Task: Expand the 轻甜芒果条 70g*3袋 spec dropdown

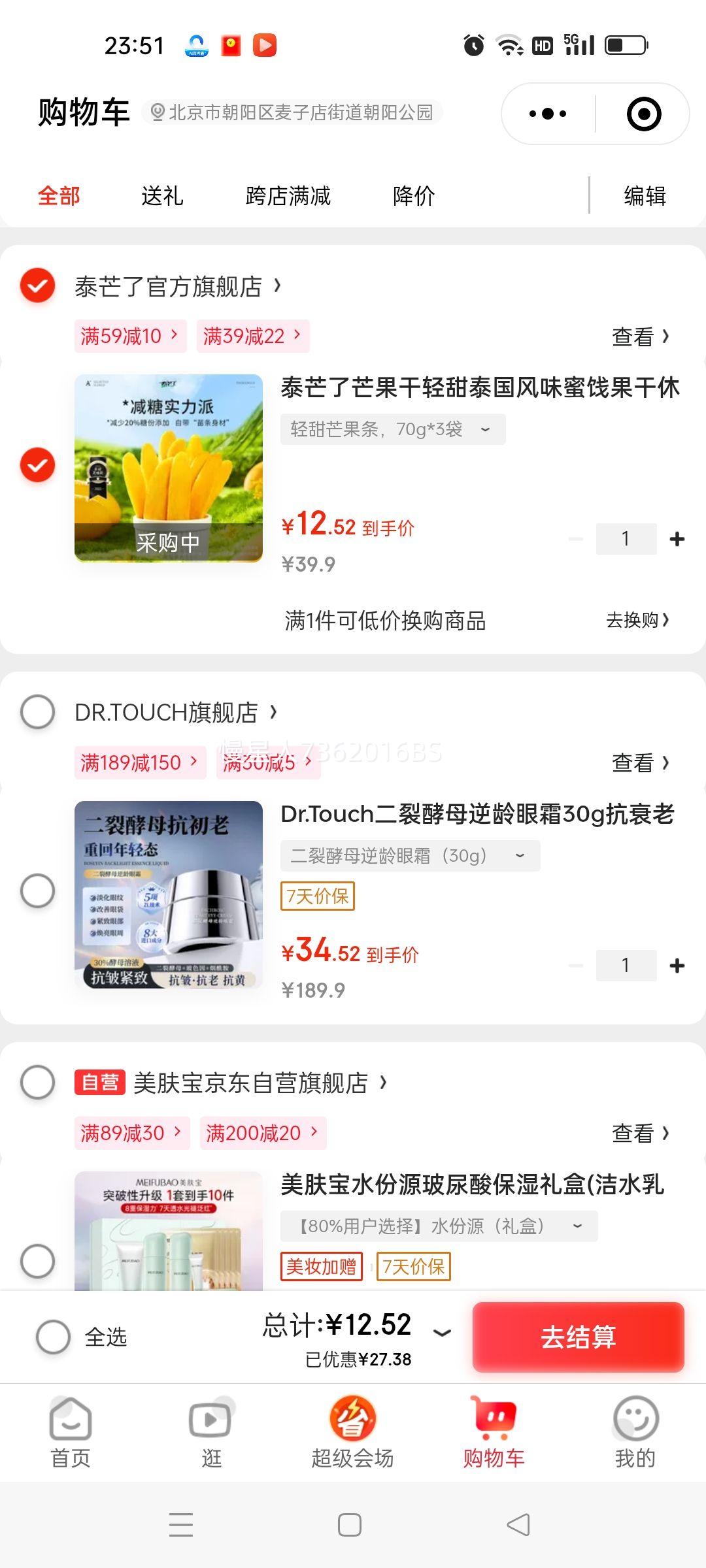Action: [392, 429]
